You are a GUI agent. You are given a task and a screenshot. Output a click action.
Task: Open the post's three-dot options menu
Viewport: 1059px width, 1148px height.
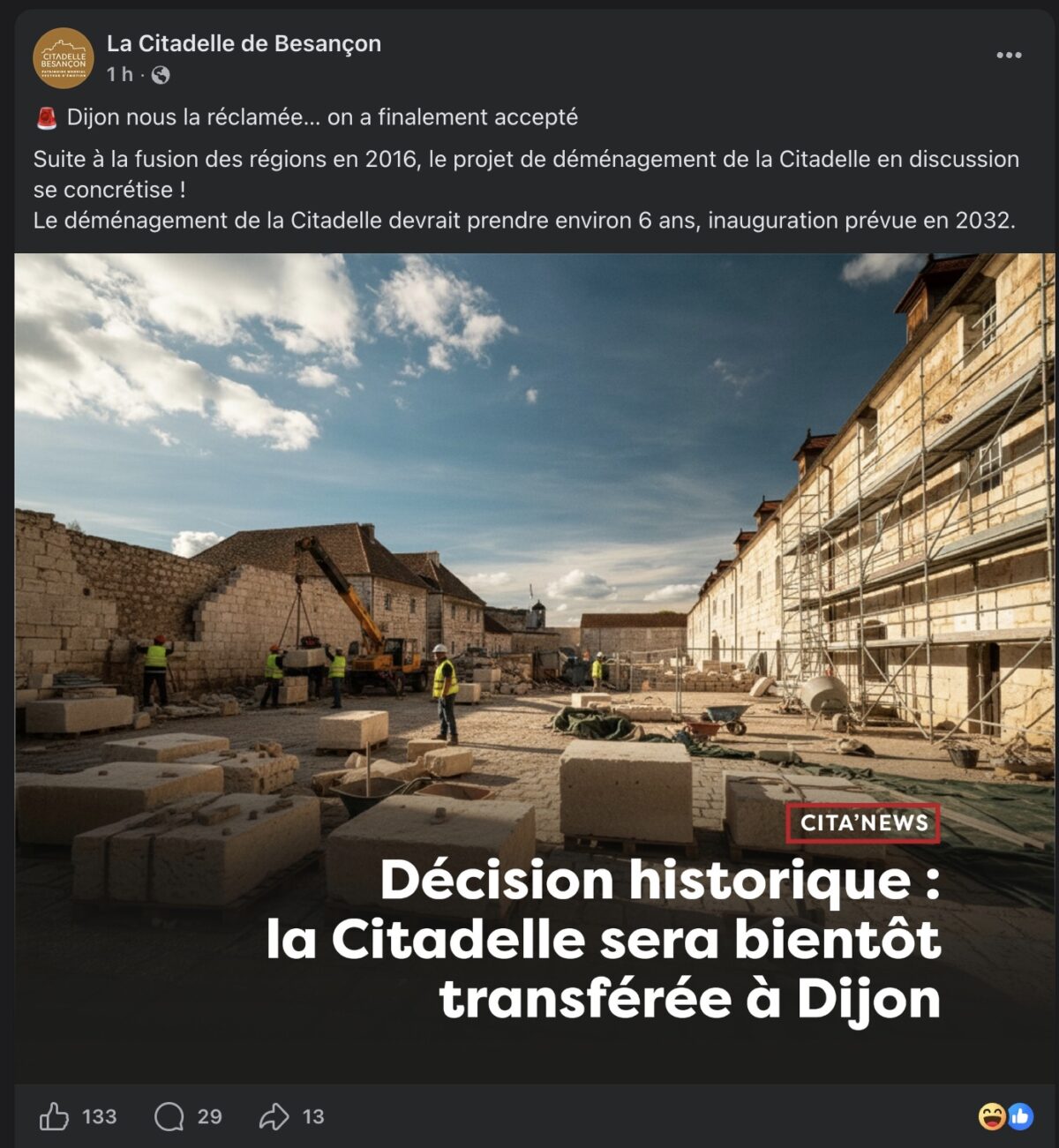1009,55
